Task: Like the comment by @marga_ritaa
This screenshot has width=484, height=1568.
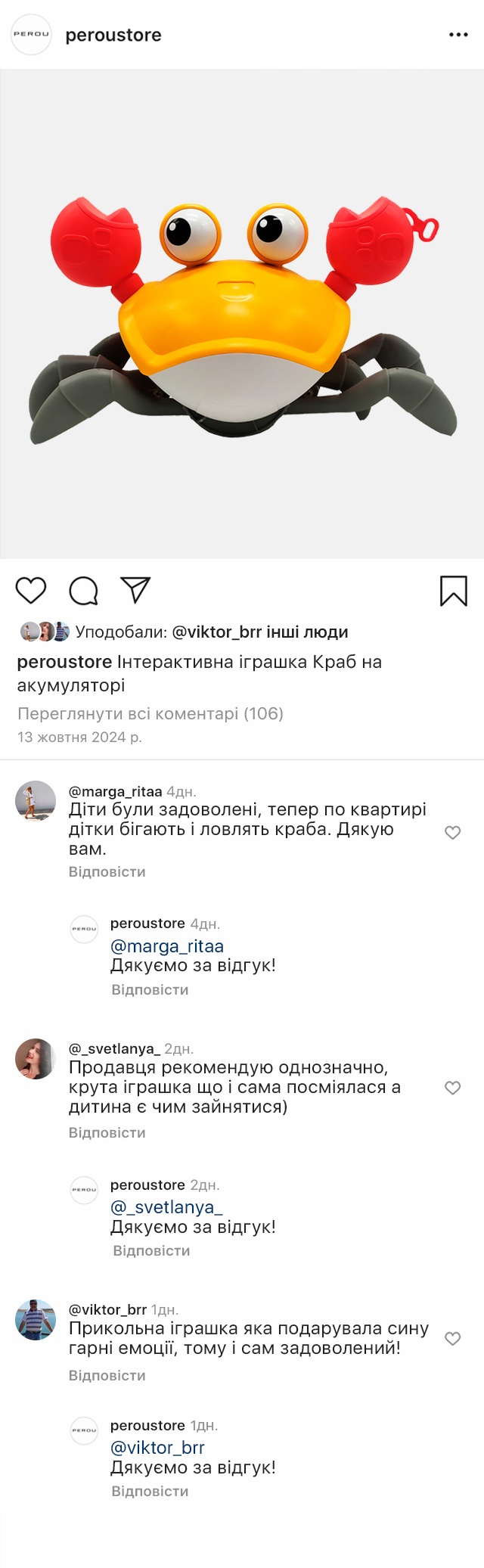Action: click(452, 833)
